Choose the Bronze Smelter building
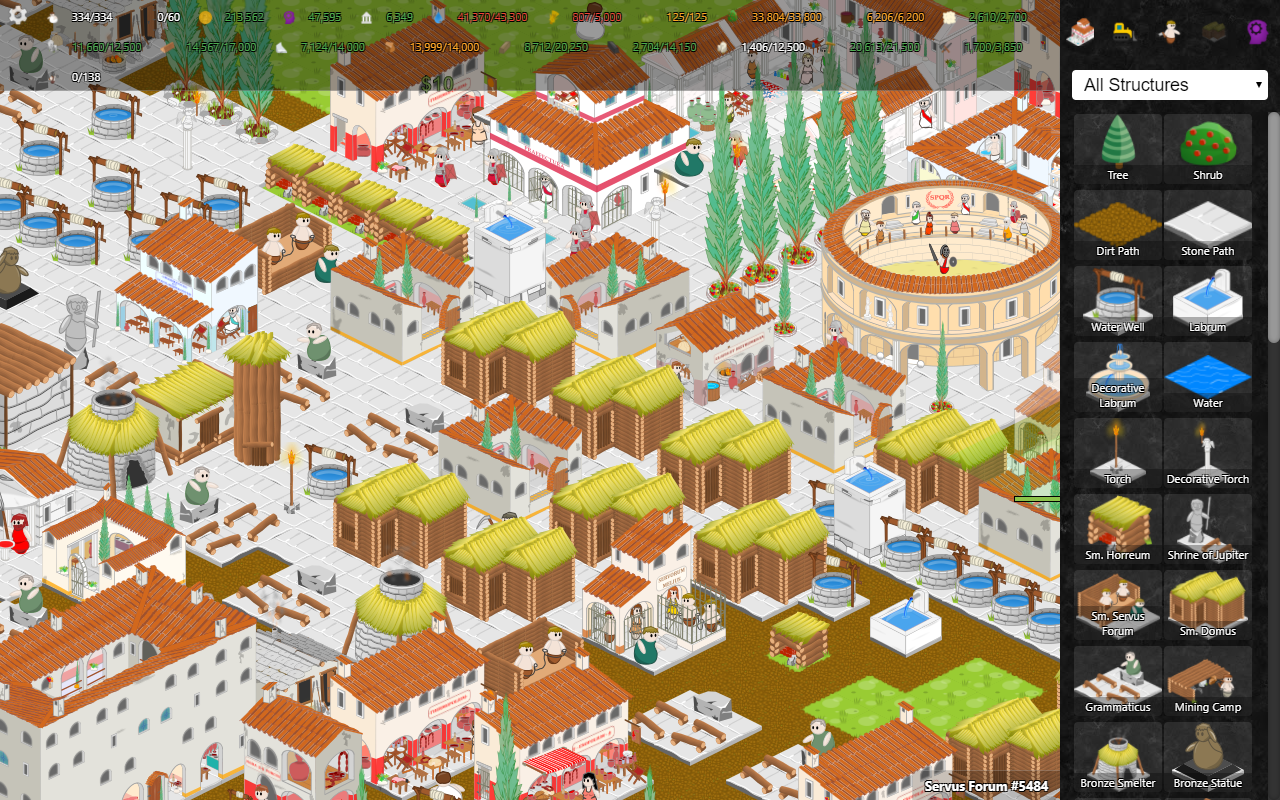Viewport: 1280px width, 800px height. click(1117, 756)
